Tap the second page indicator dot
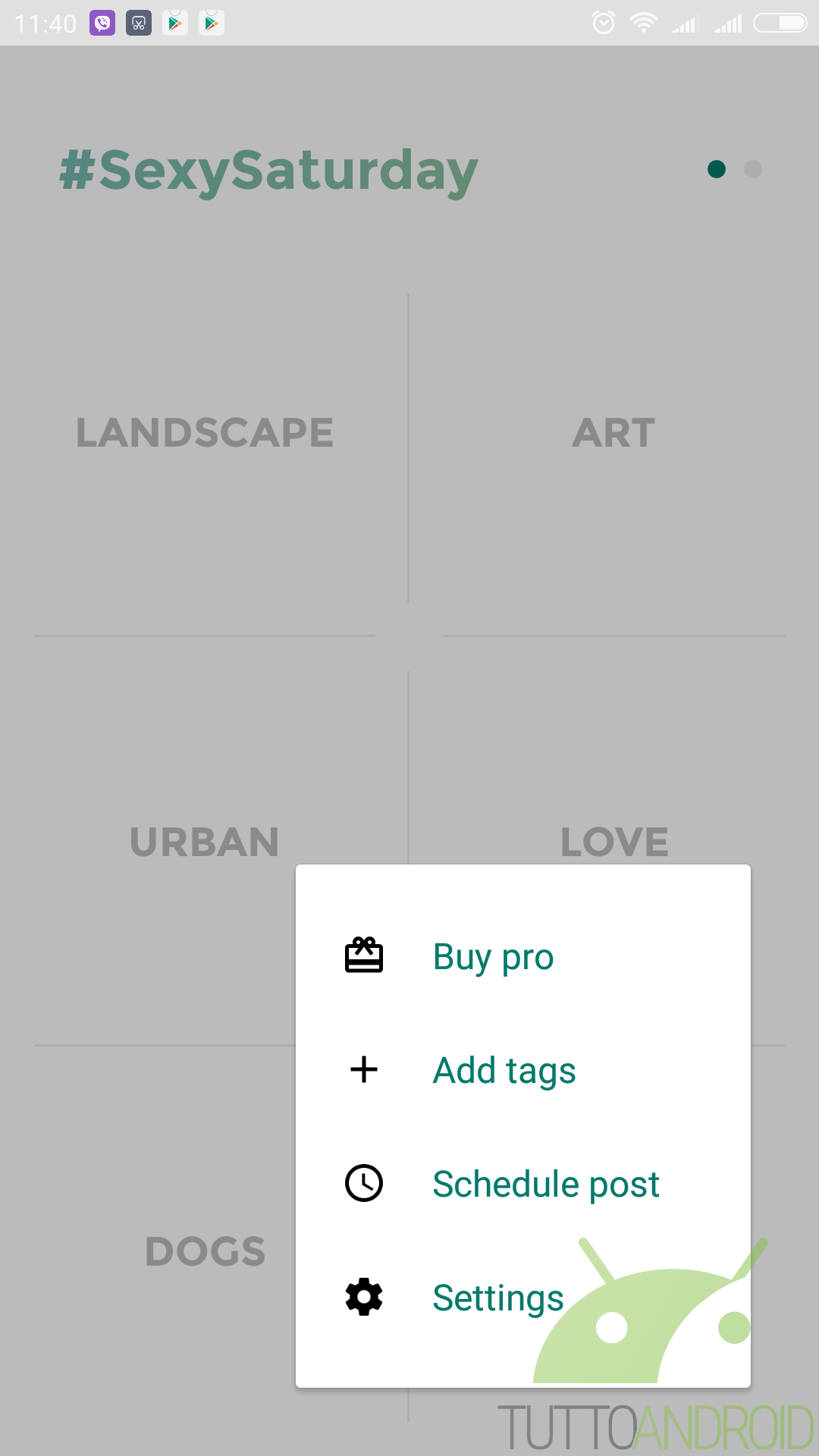 click(752, 169)
